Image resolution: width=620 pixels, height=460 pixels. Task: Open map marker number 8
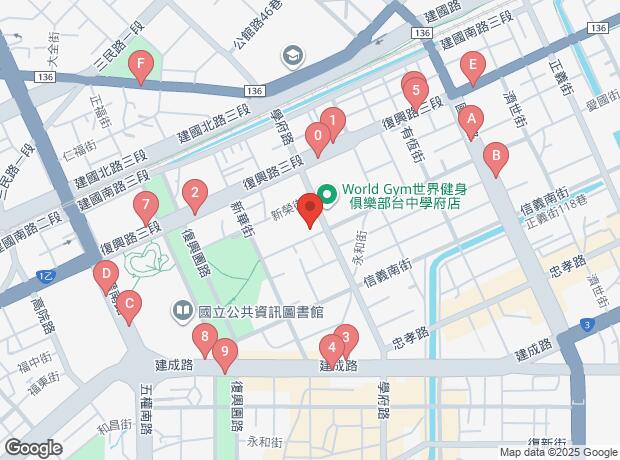click(205, 340)
